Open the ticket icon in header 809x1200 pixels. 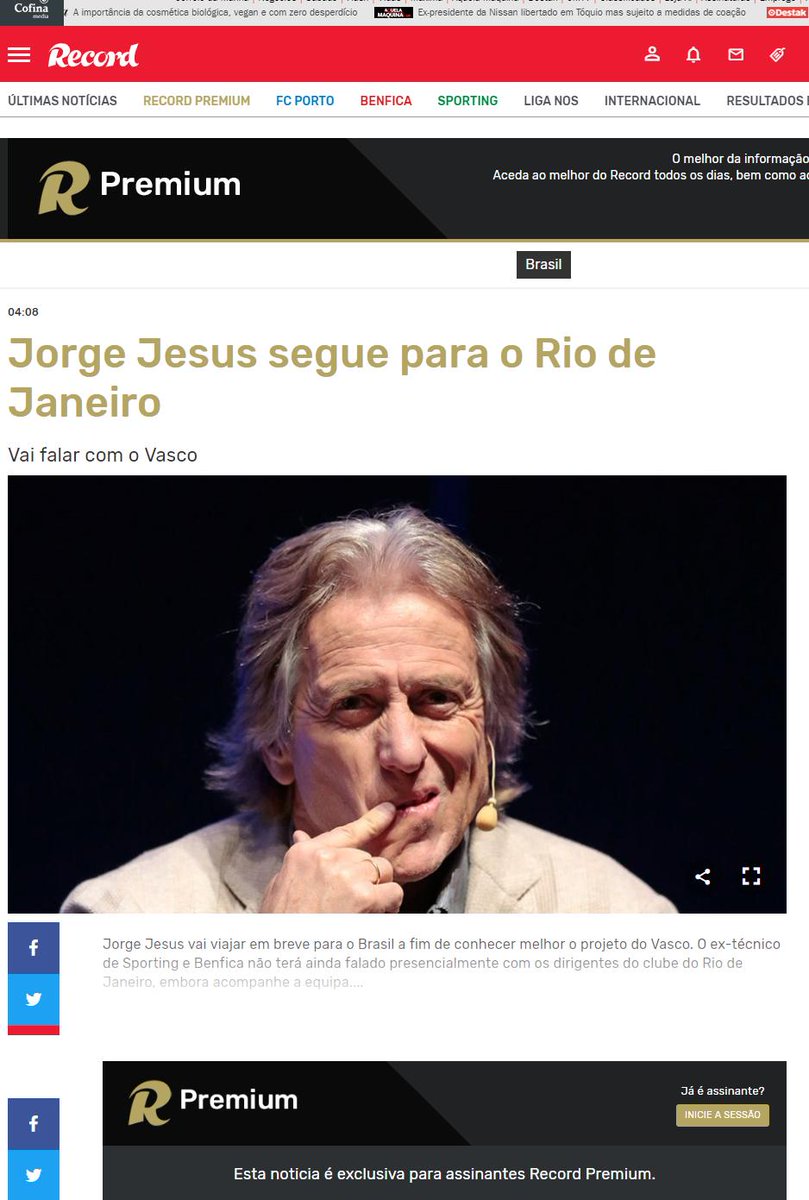[778, 55]
